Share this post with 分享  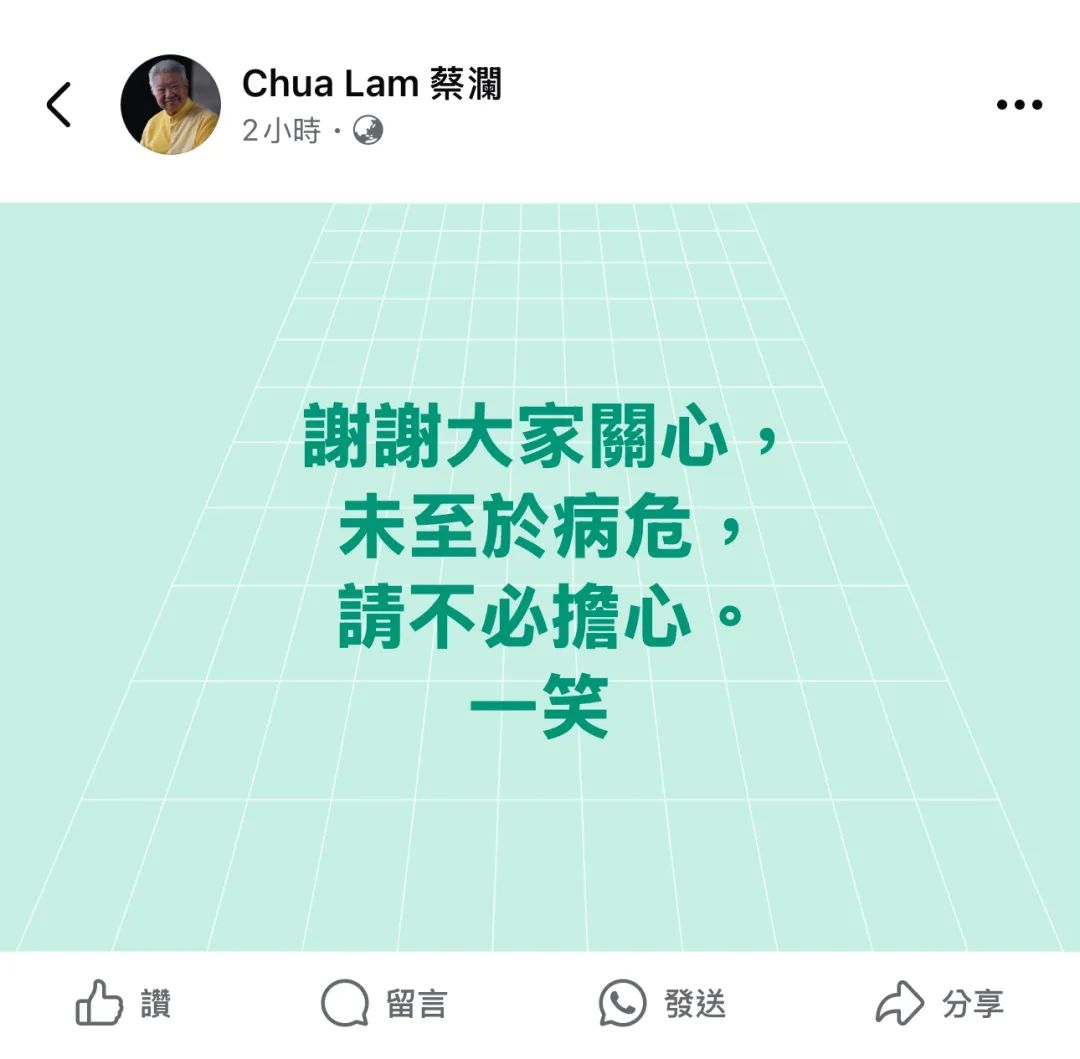pos(939,1003)
